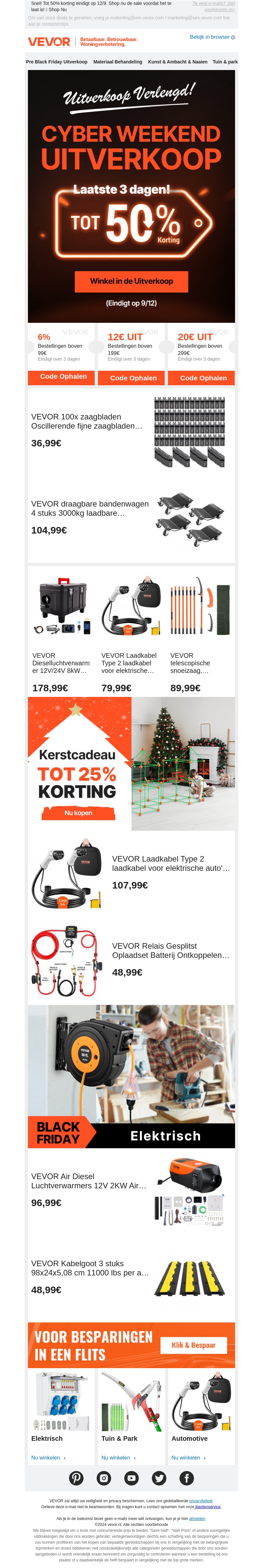Tap 'Klik & Bespaar' button

click(193, 1344)
